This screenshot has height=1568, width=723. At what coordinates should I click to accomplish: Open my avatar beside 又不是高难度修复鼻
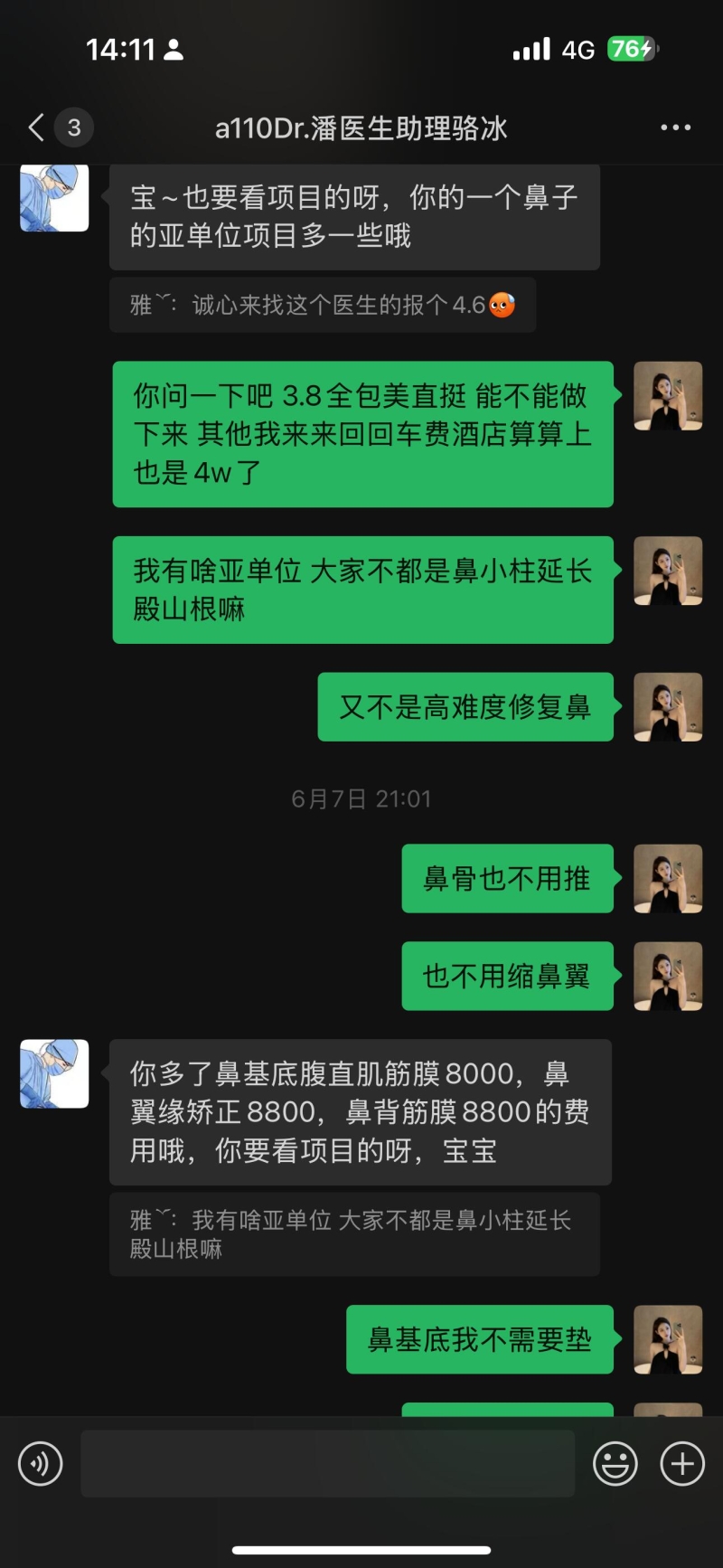[x=668, y=707]
